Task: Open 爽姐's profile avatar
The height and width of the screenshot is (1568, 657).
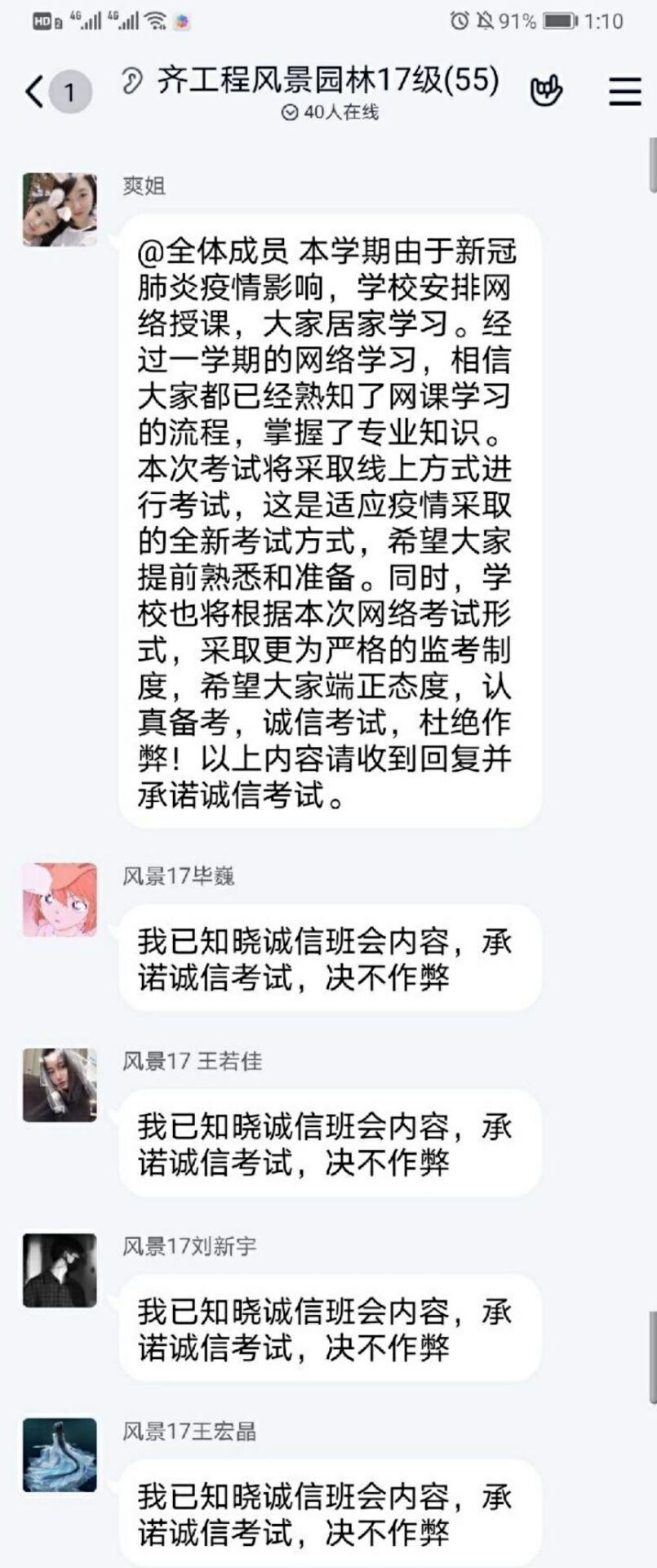Action: click(x=60, y=210)
